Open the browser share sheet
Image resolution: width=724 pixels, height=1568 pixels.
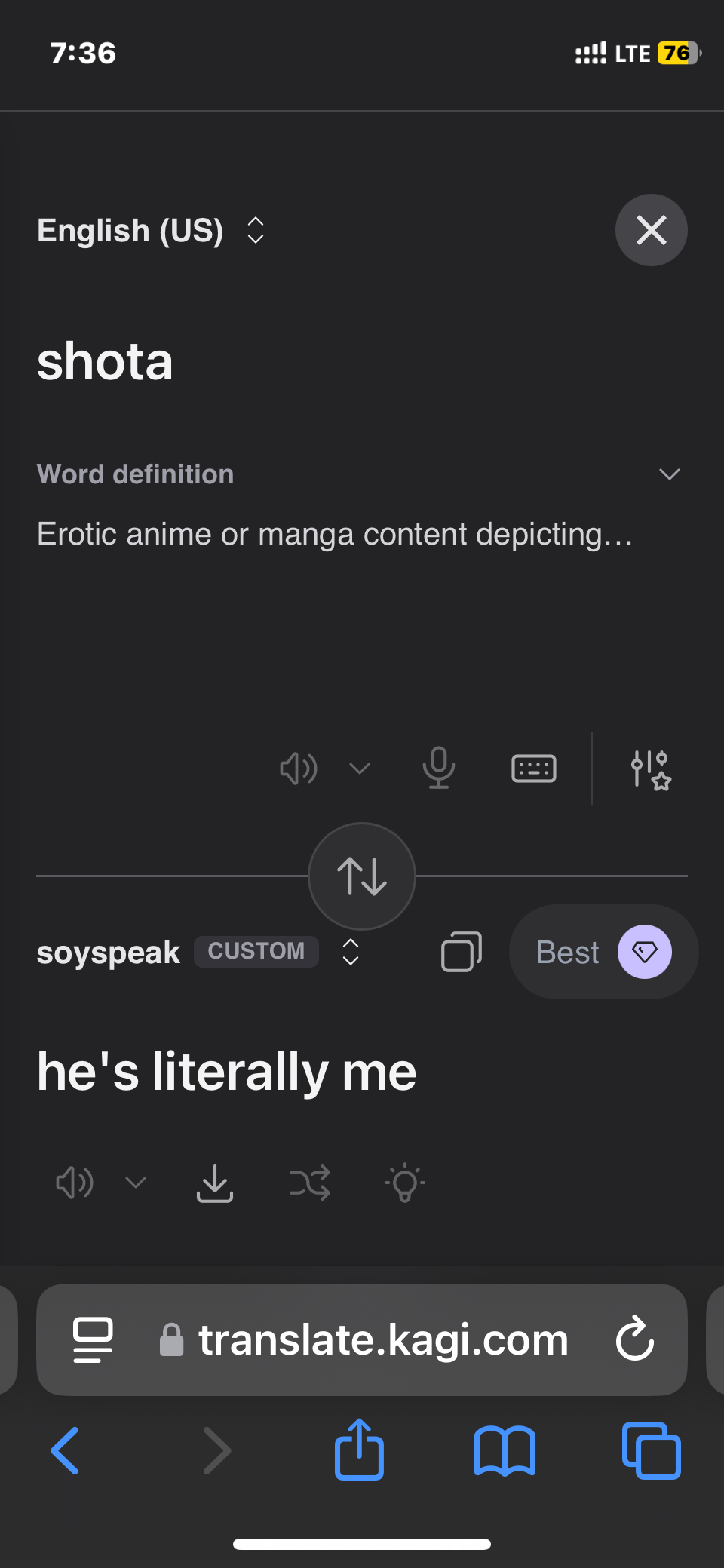[359, 1450]
